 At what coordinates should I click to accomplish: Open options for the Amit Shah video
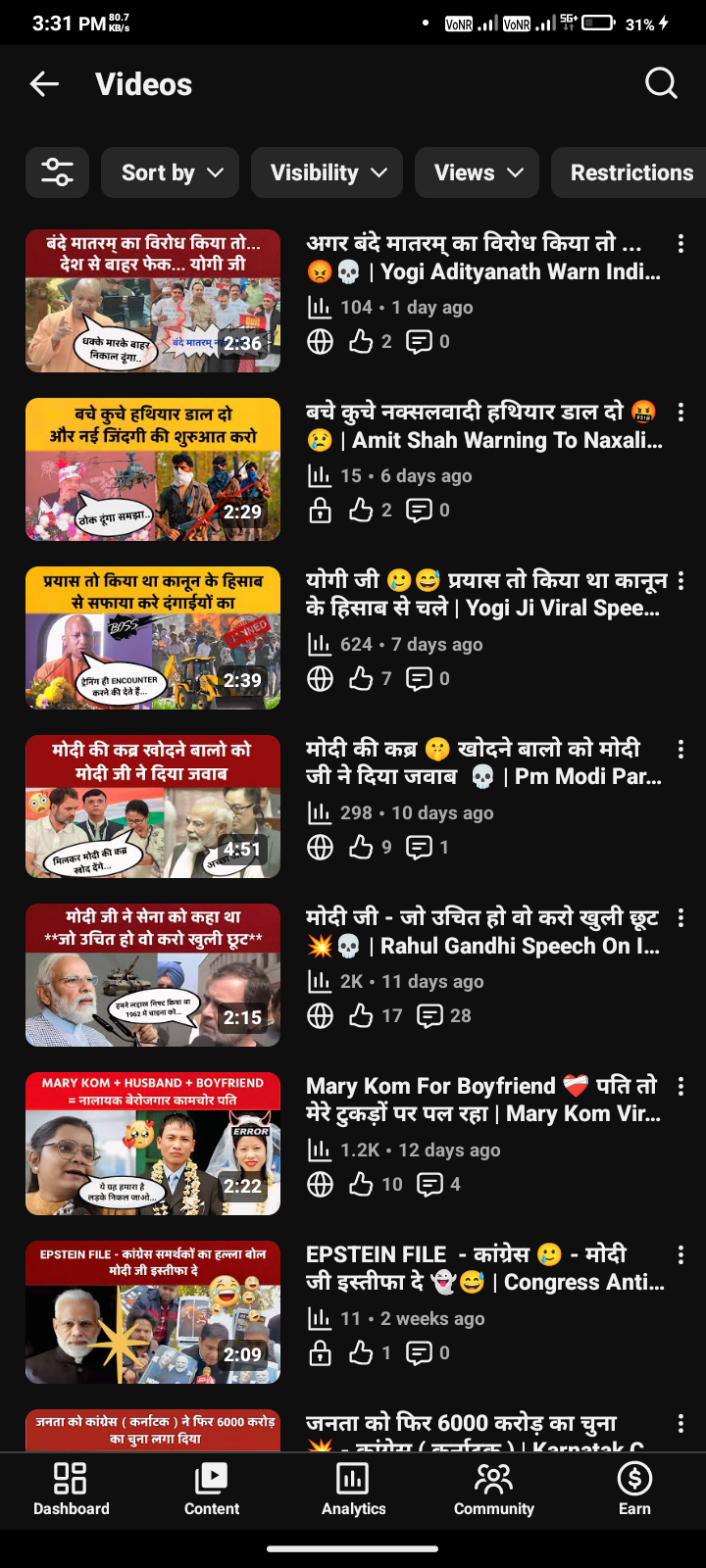click(681, 413)
